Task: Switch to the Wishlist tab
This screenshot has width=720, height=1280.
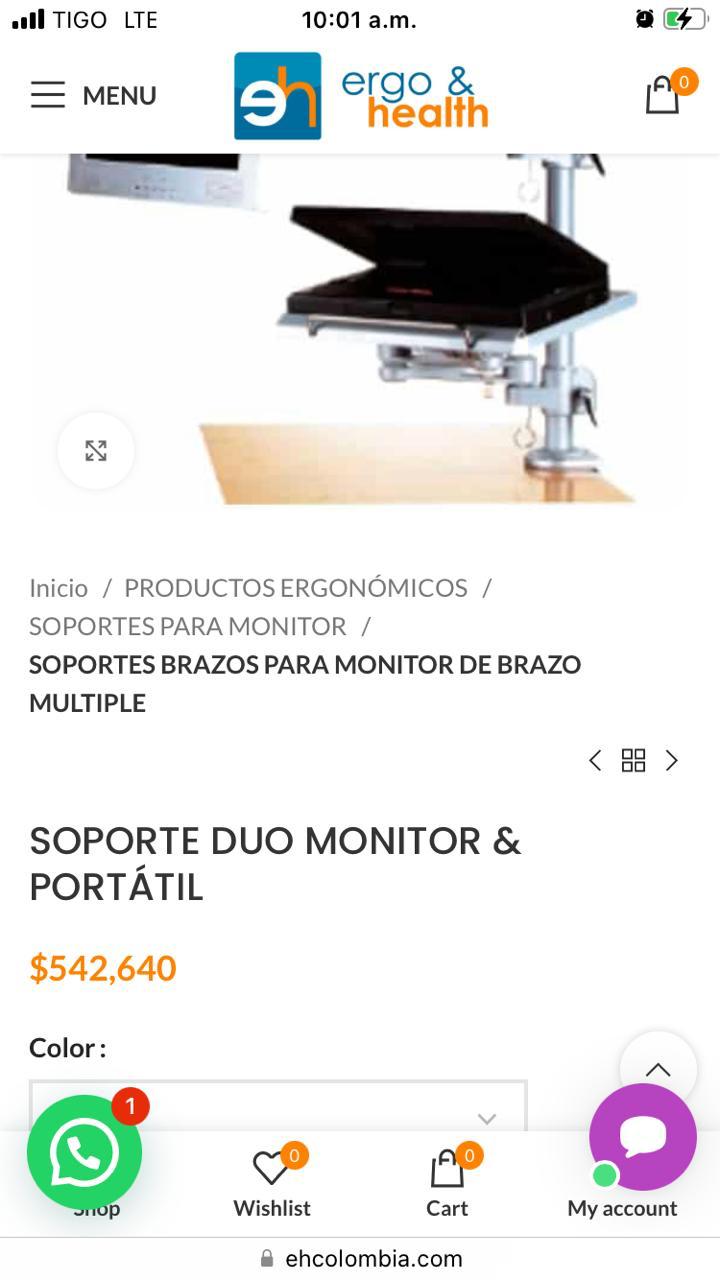Action: point(272,1185)
